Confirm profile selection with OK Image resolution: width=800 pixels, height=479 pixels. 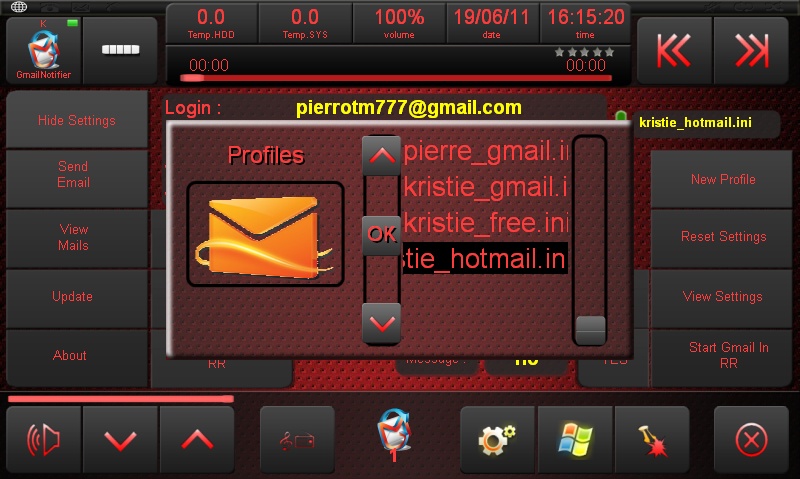coord(381,235)
